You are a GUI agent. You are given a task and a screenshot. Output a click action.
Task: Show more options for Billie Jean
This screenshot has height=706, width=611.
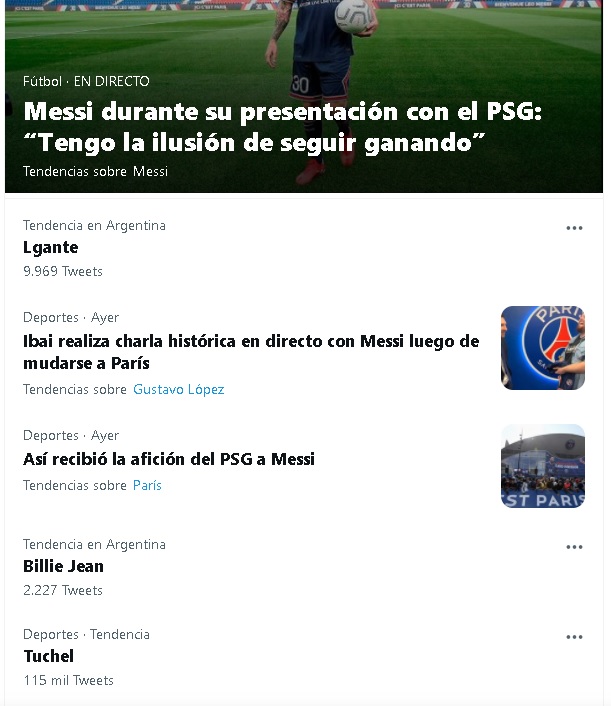[574, 547]
